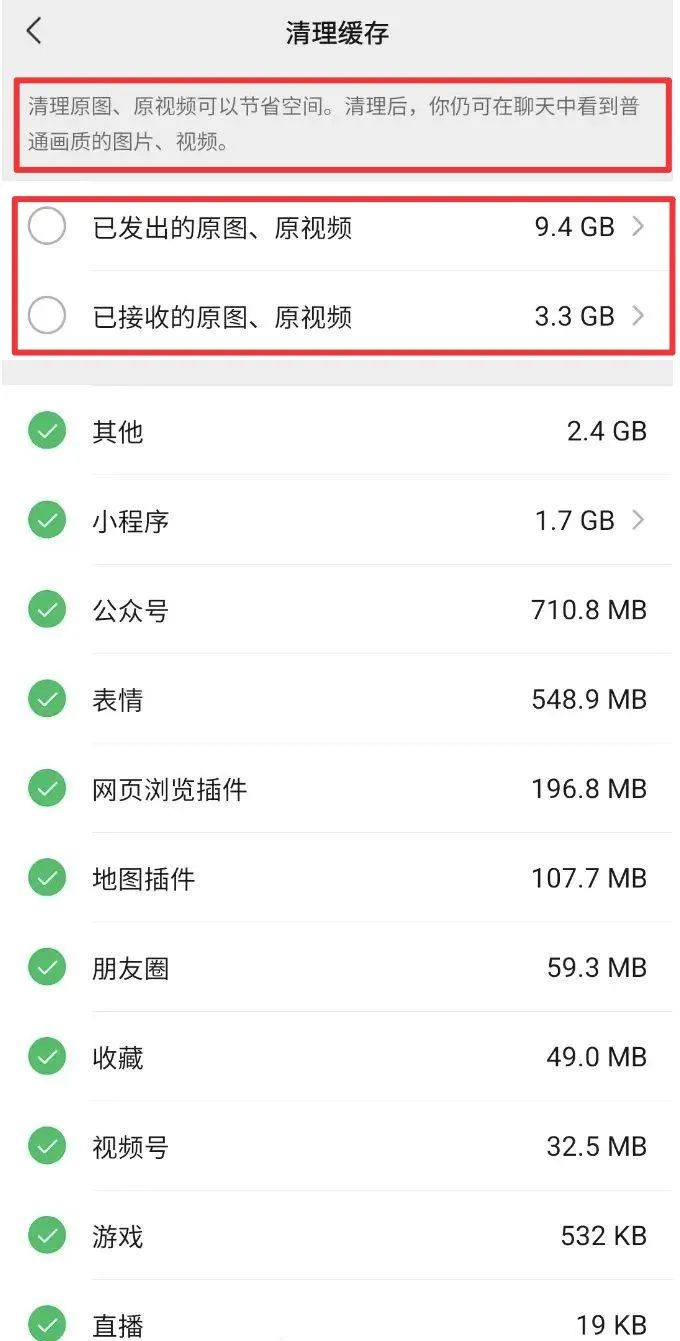Select the 已发出的原图、原视频 checkbox

tap(47, 227)
